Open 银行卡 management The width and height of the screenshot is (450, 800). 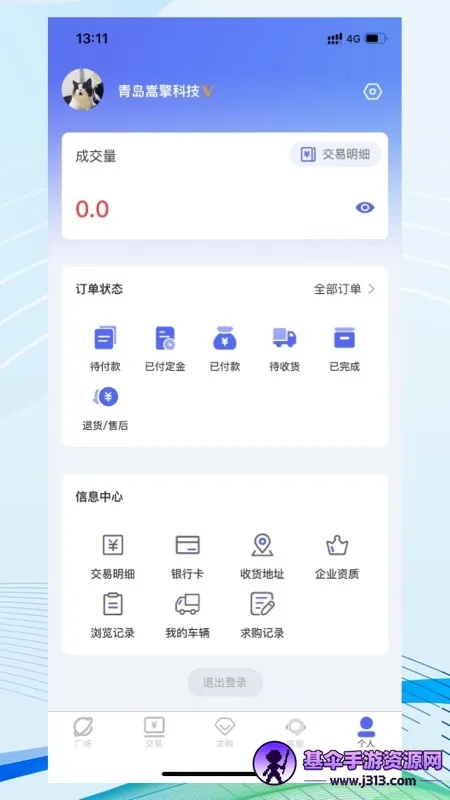[x=187, y=557]
